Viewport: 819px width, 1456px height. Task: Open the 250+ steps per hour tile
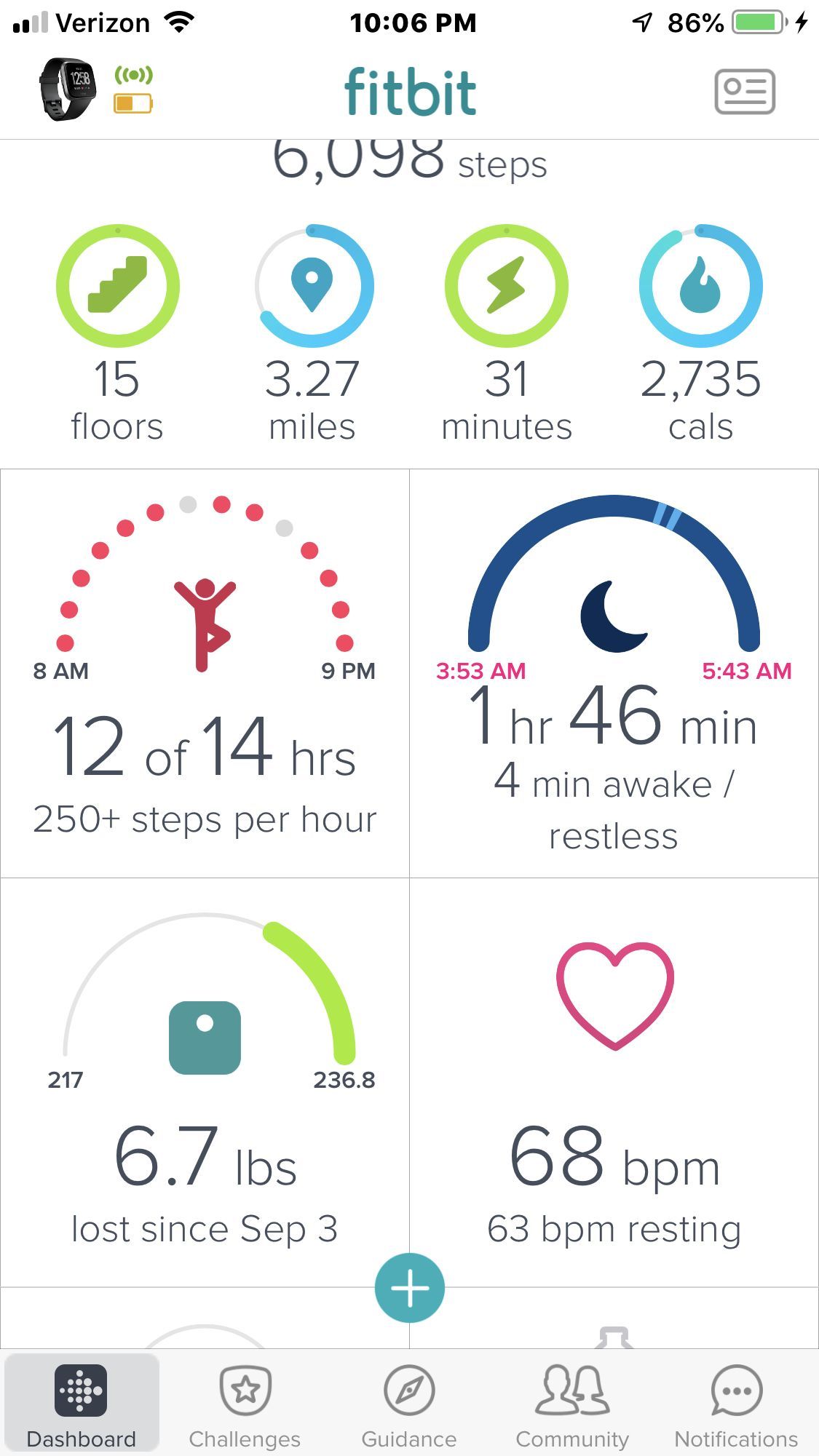205,673
